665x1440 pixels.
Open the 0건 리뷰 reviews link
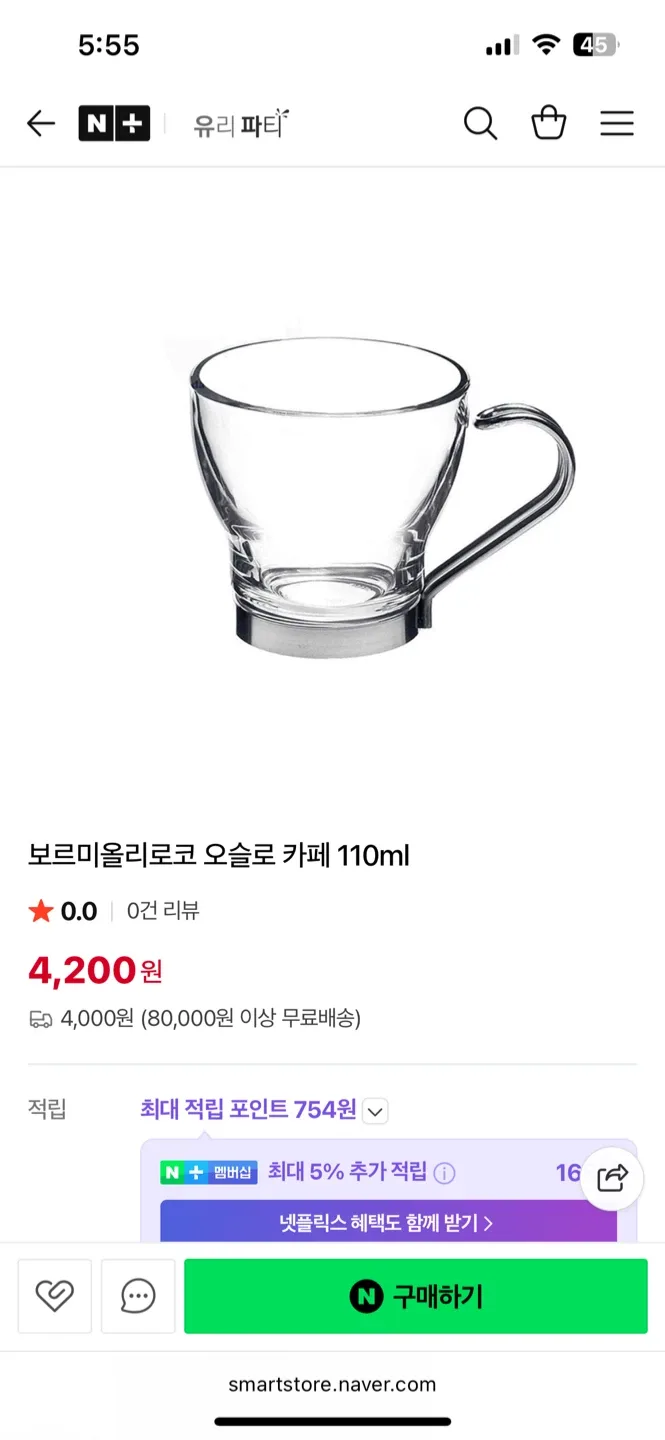163,911
